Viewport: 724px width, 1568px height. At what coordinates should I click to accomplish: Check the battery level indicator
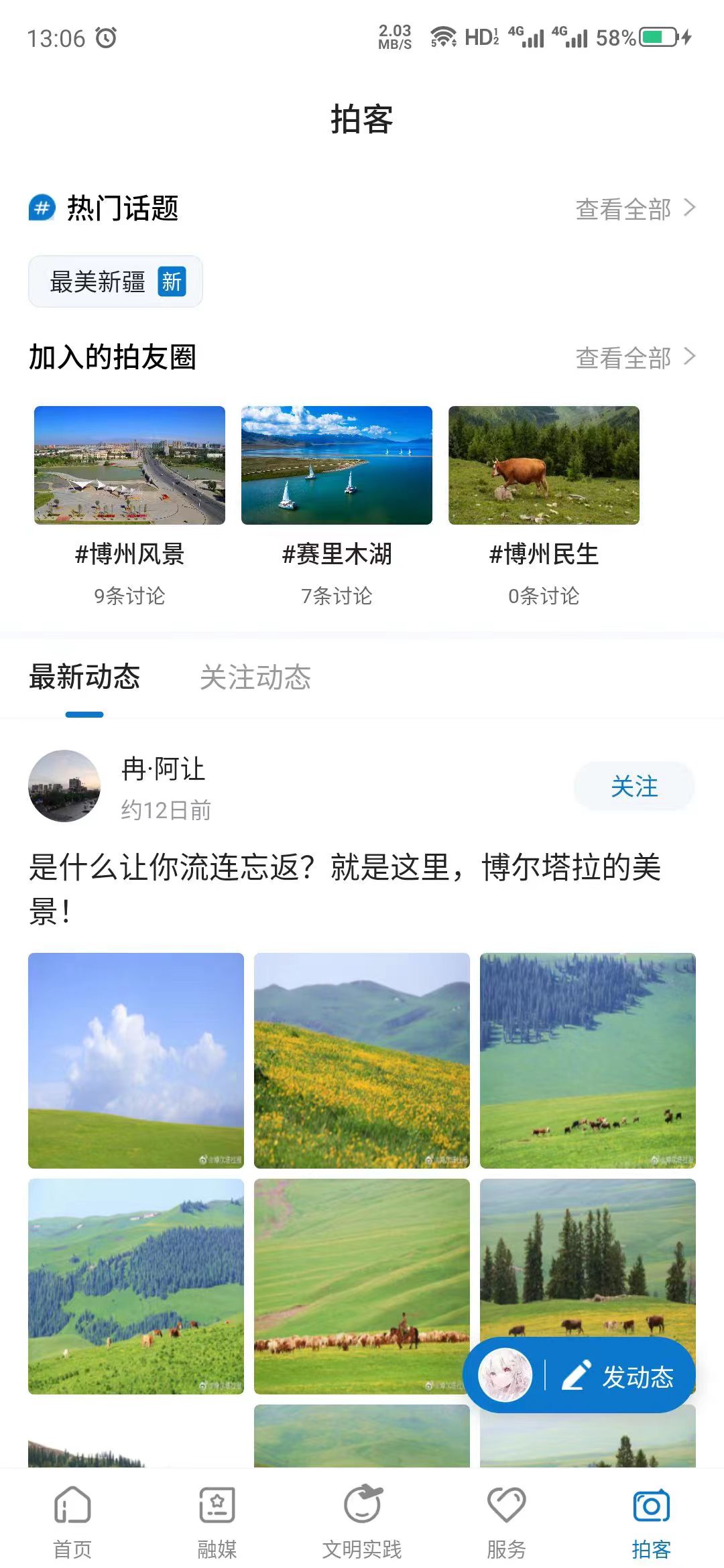click(x=658, y=38)
